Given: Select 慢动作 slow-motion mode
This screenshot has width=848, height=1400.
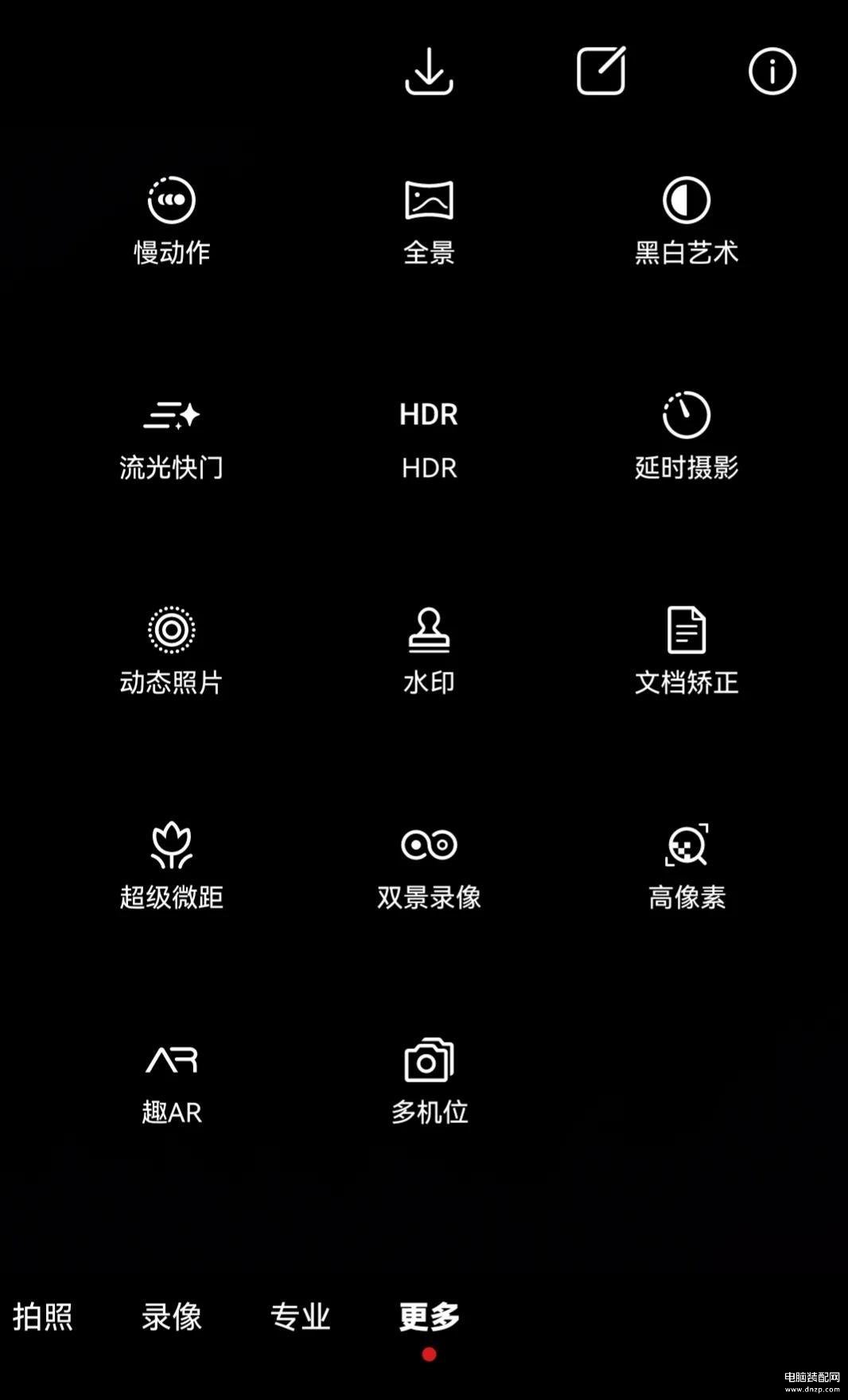Looking at the screenshot, I should (x=172, y=220).
